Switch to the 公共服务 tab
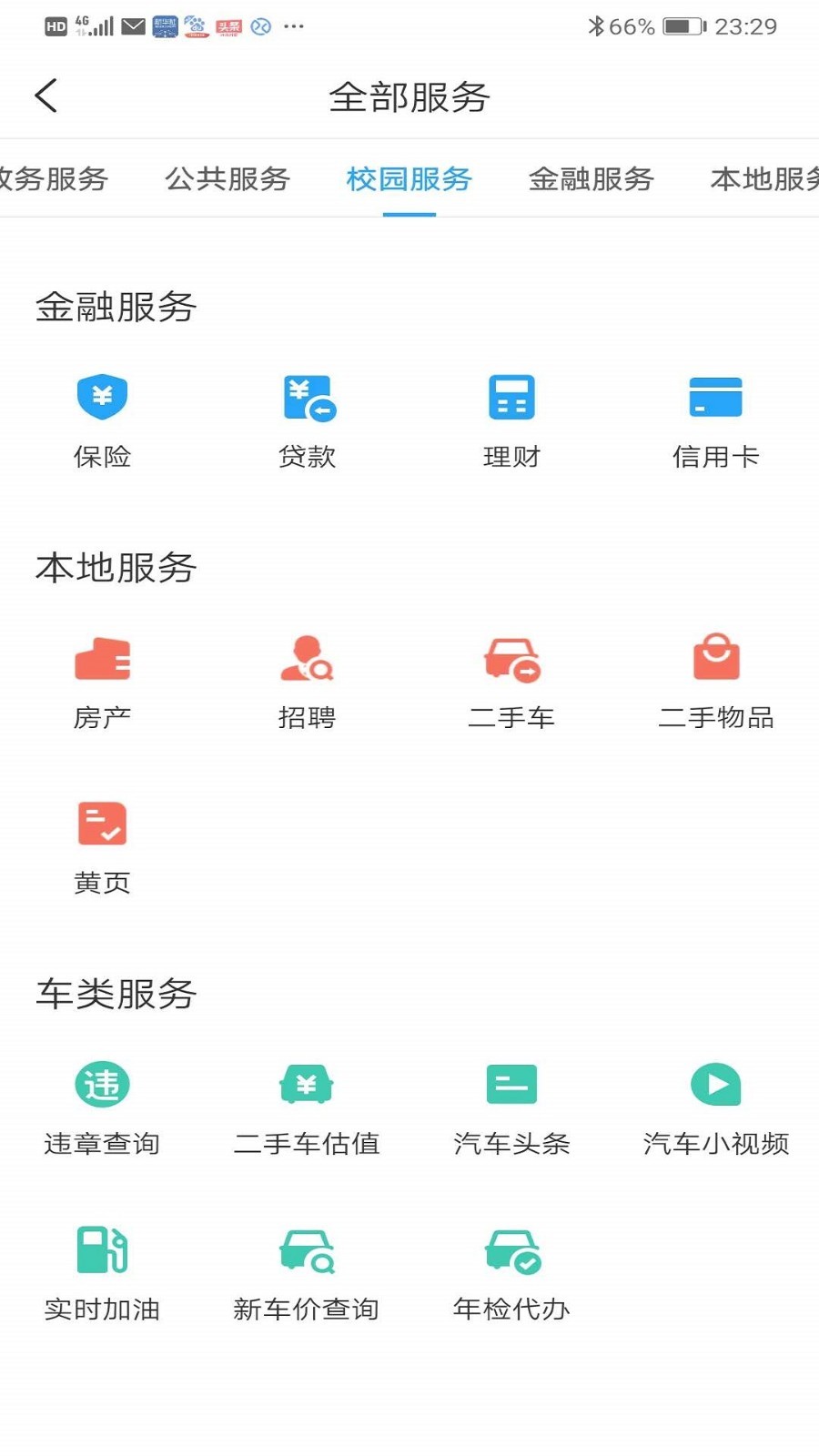 click(x=227, y=179)
